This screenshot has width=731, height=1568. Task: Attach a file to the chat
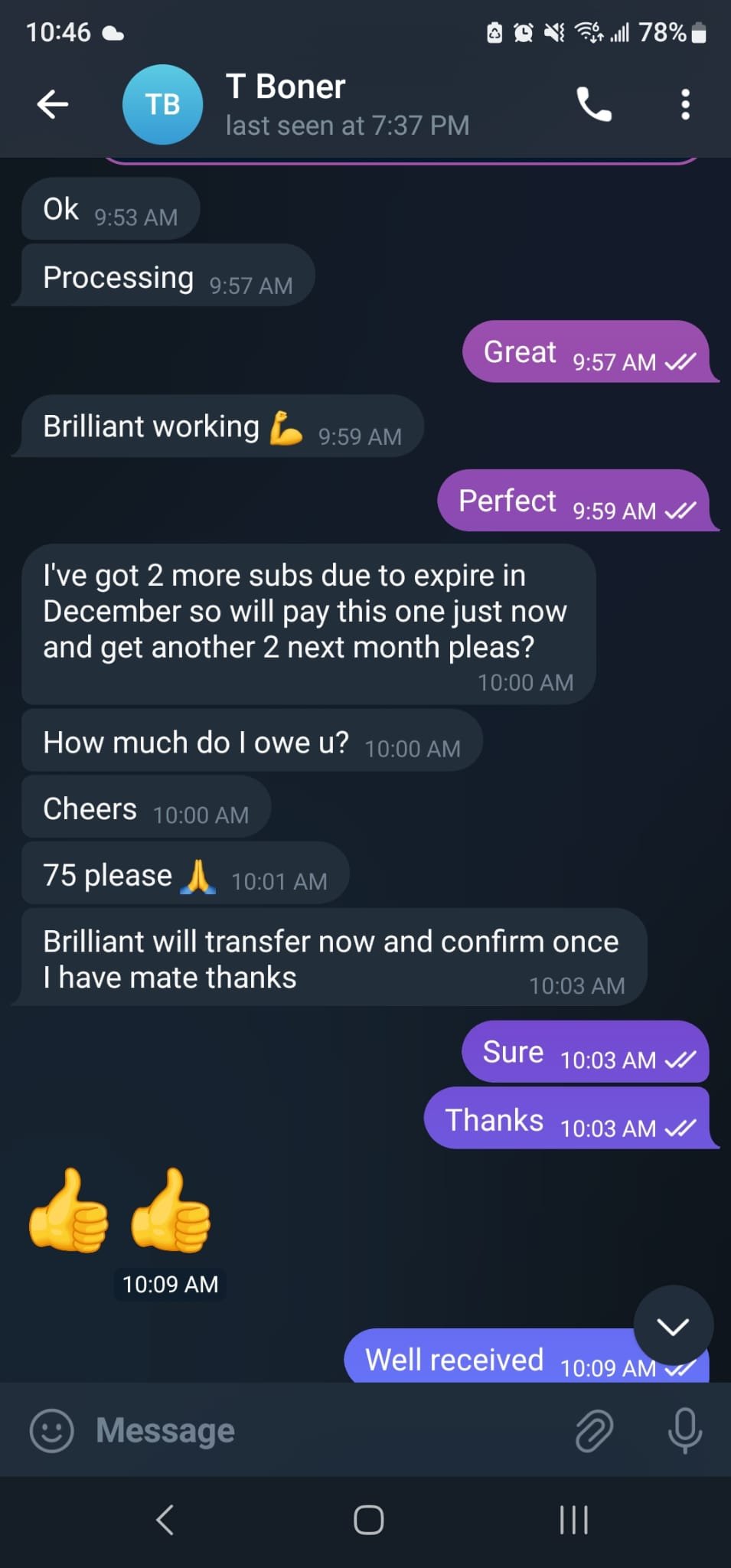[594, 1430]
